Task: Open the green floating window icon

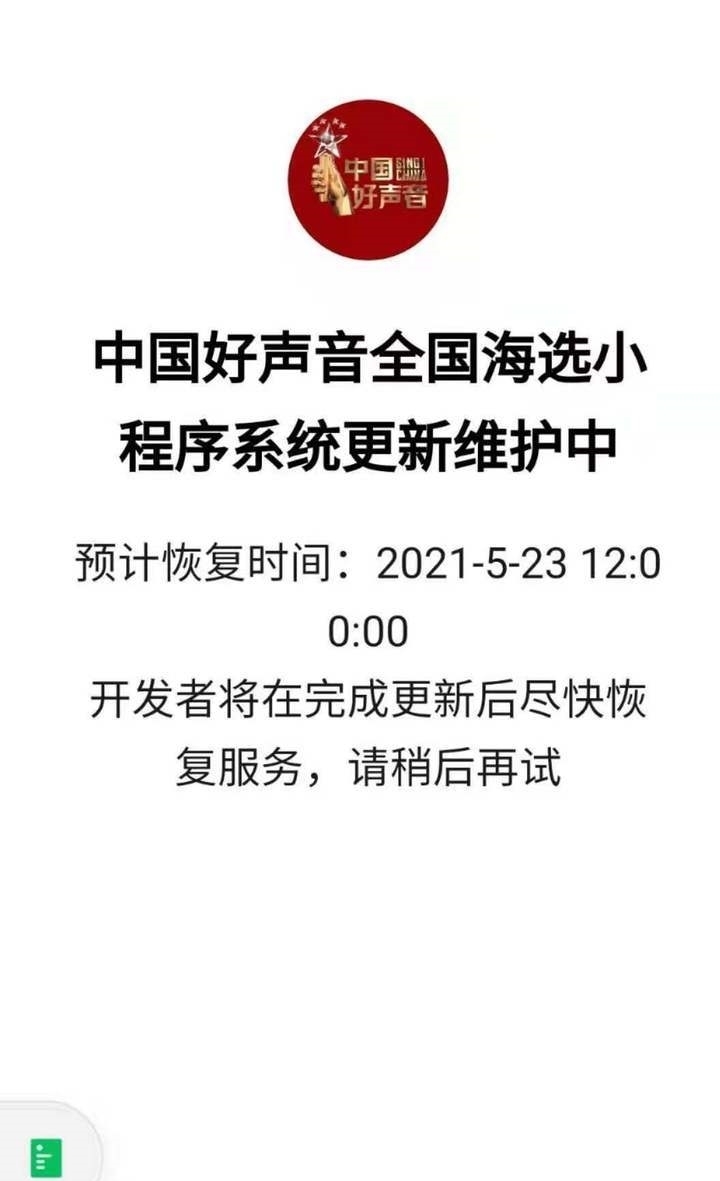Action: point(46,1157)
